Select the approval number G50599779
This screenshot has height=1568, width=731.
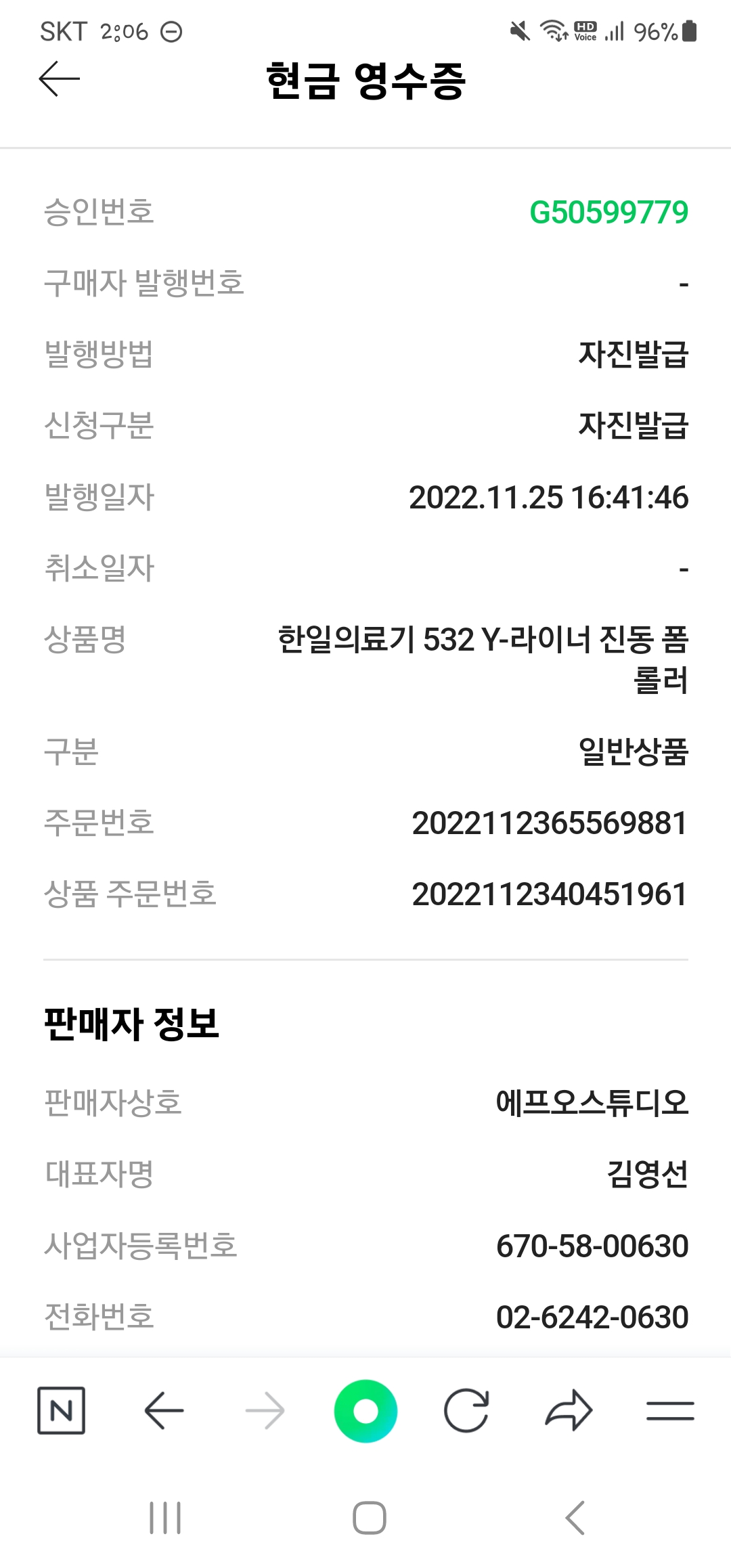pyautogui.click(x=608, y=213)
